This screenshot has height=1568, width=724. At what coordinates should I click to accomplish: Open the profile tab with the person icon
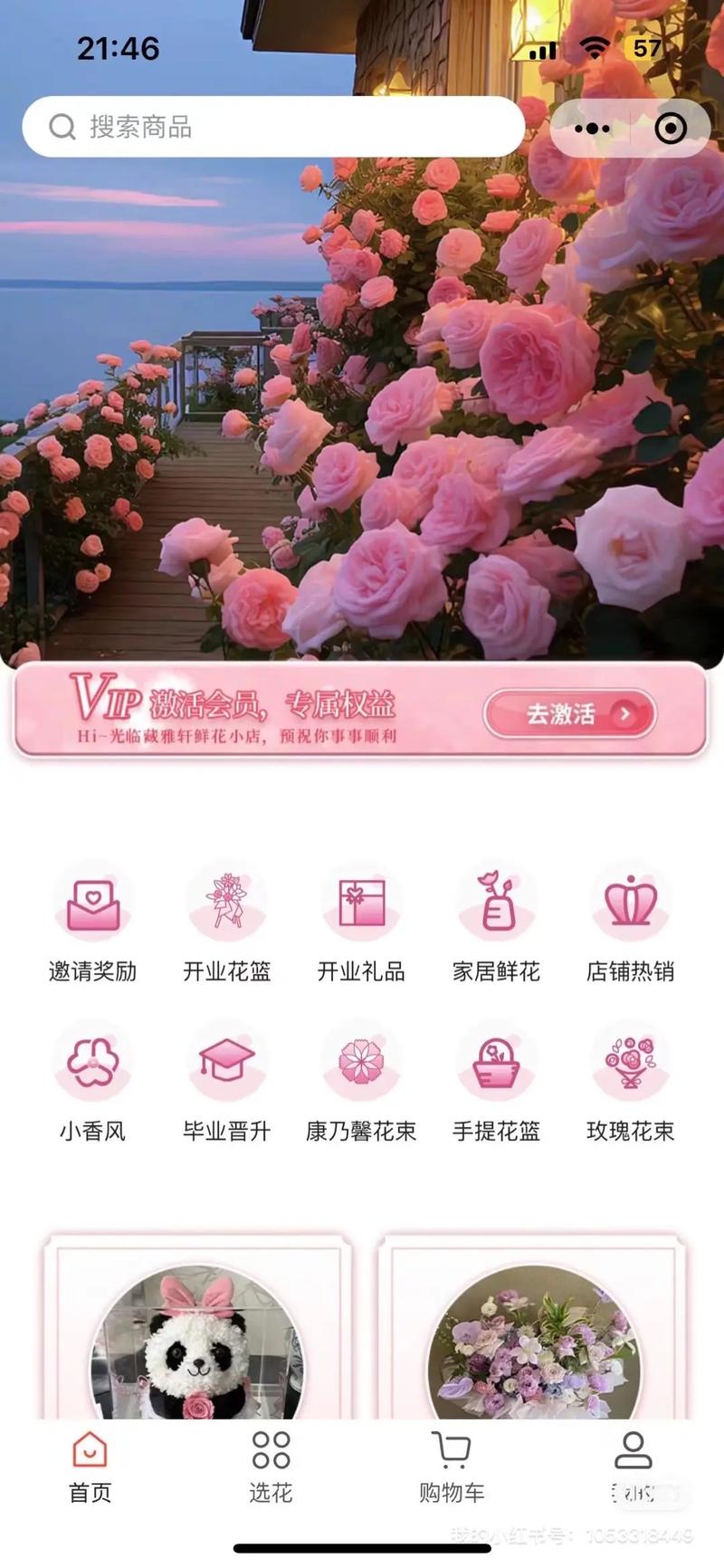633,1467
